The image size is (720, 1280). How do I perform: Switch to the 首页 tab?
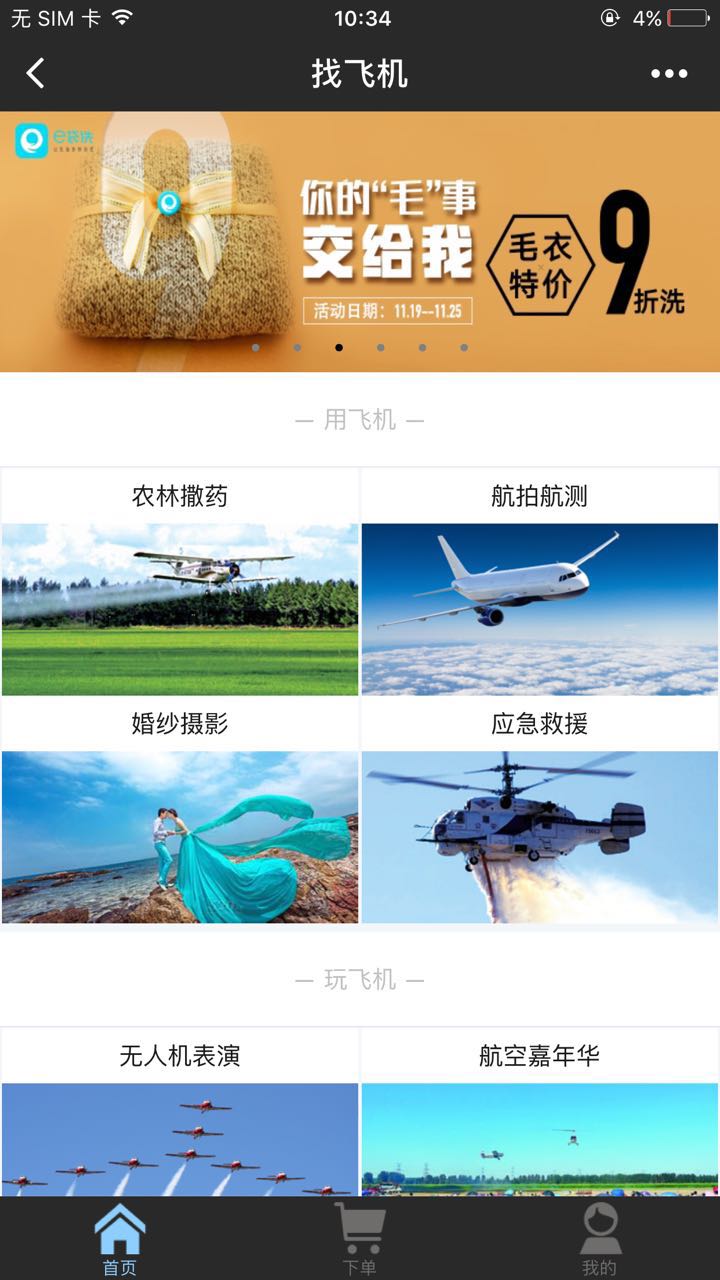[x=120, y=1240]
